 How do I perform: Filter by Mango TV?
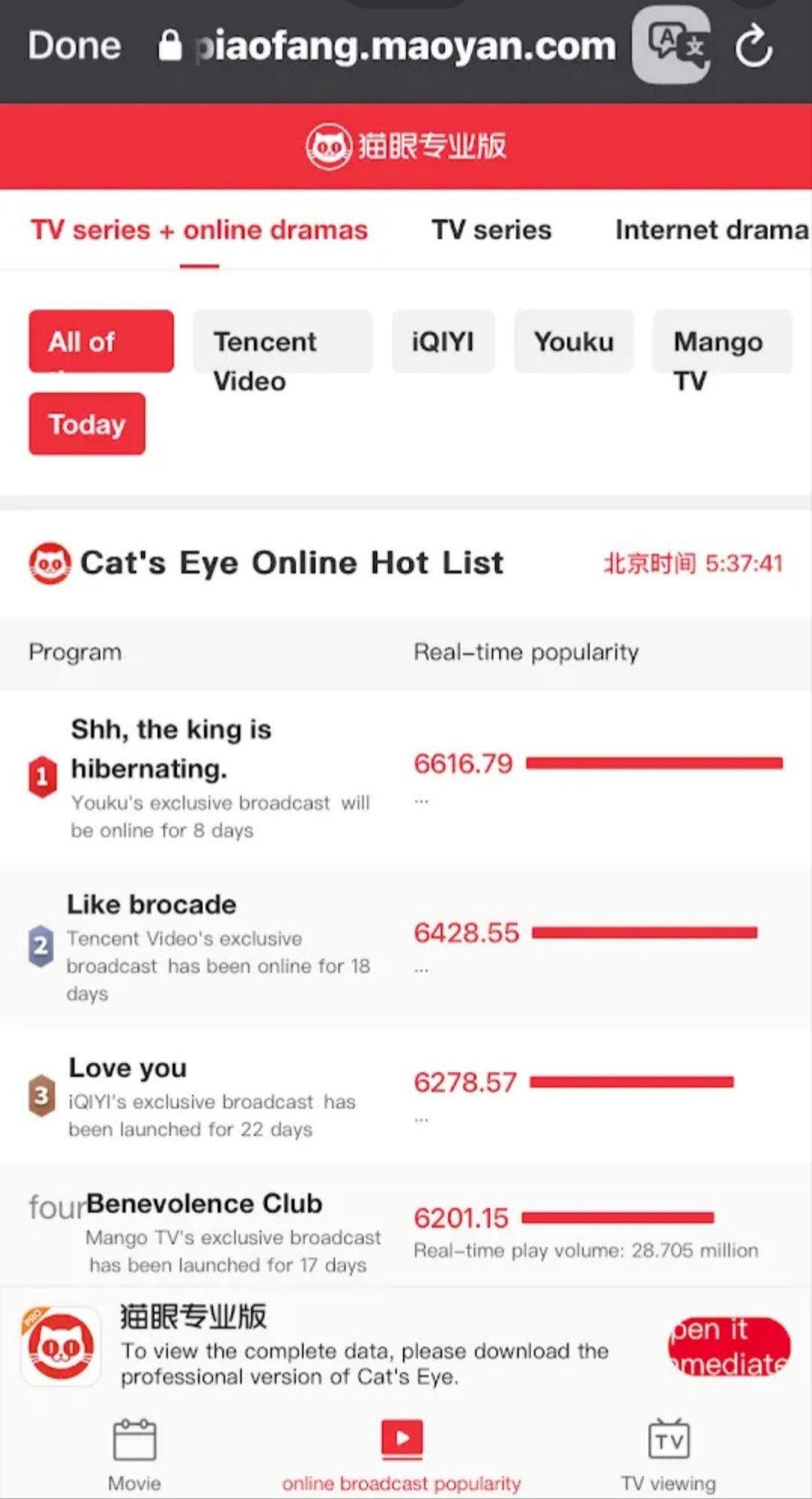(721, 342)
